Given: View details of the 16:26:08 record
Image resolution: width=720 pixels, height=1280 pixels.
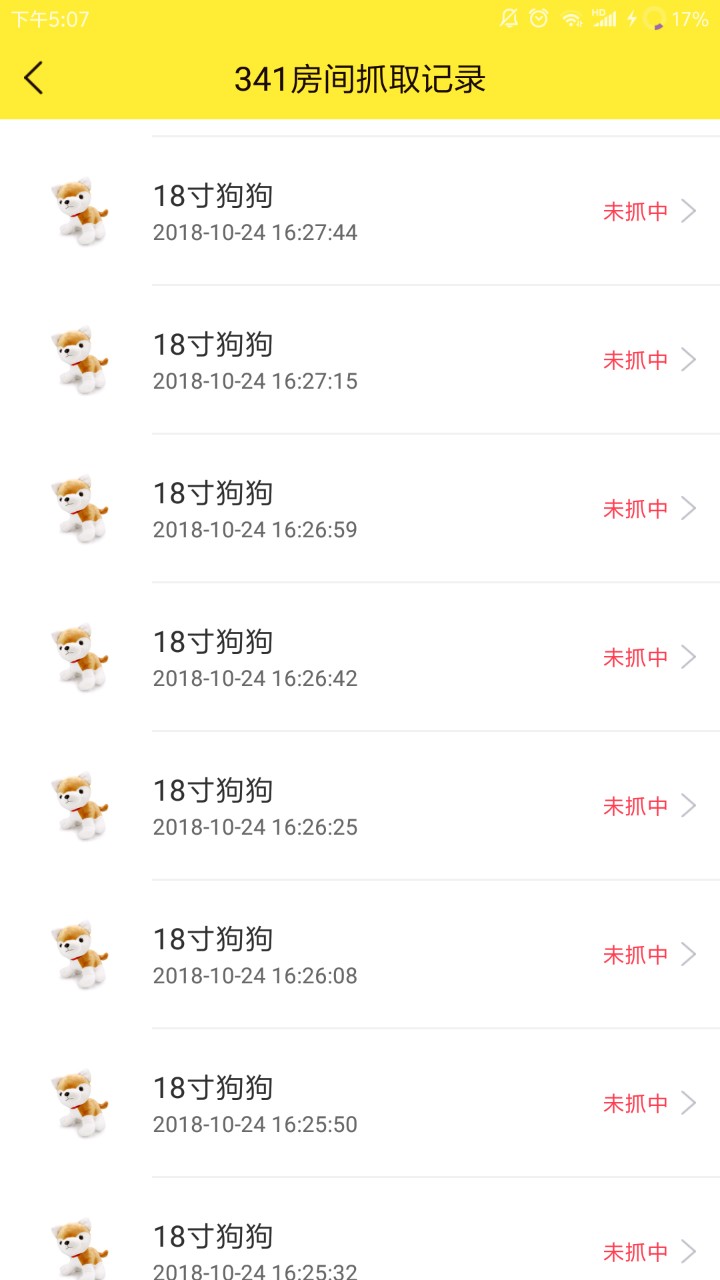Looking at the screenshot, I should 360,954.
